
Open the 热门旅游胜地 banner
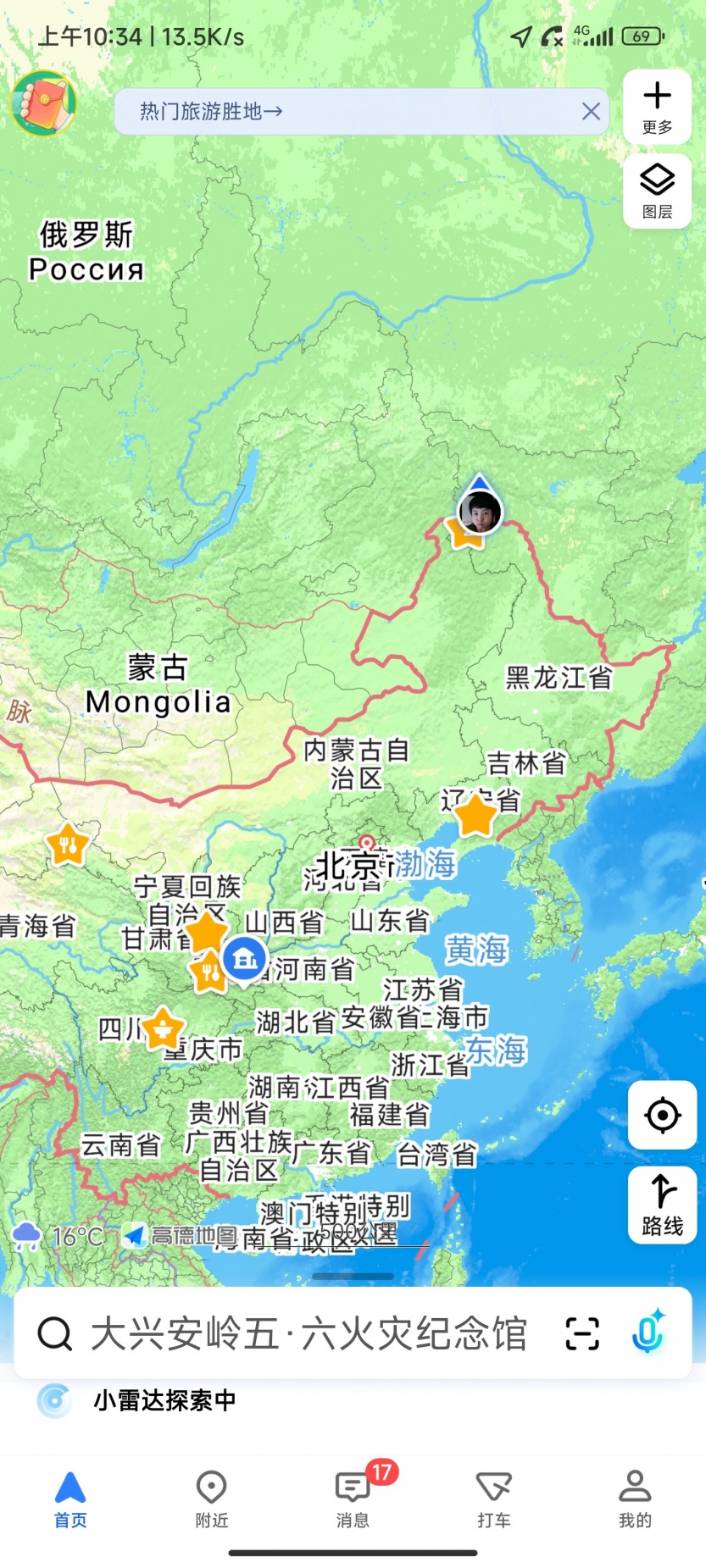[x=210, y=111]
